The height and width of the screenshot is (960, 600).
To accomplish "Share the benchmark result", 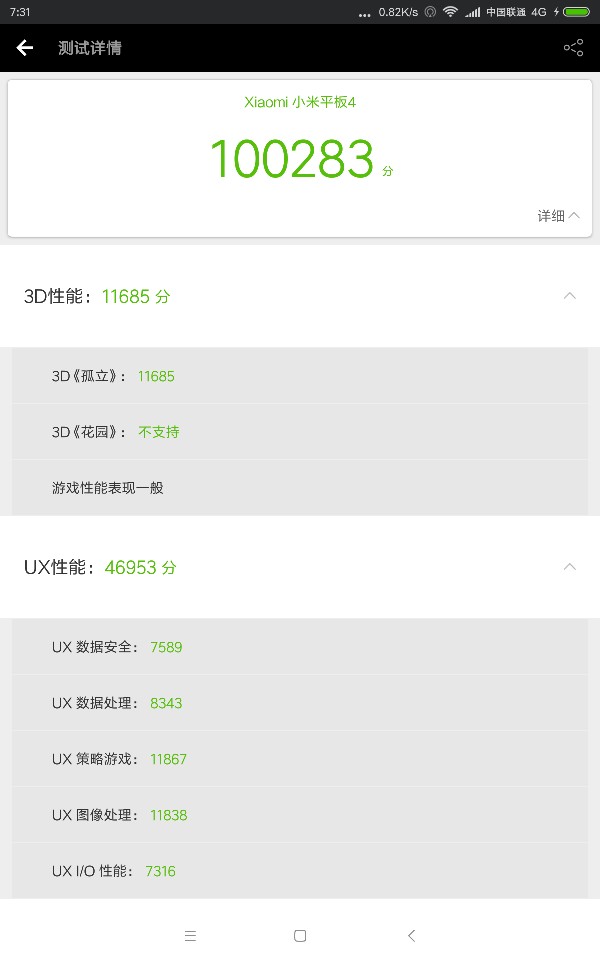I will 573,48.
